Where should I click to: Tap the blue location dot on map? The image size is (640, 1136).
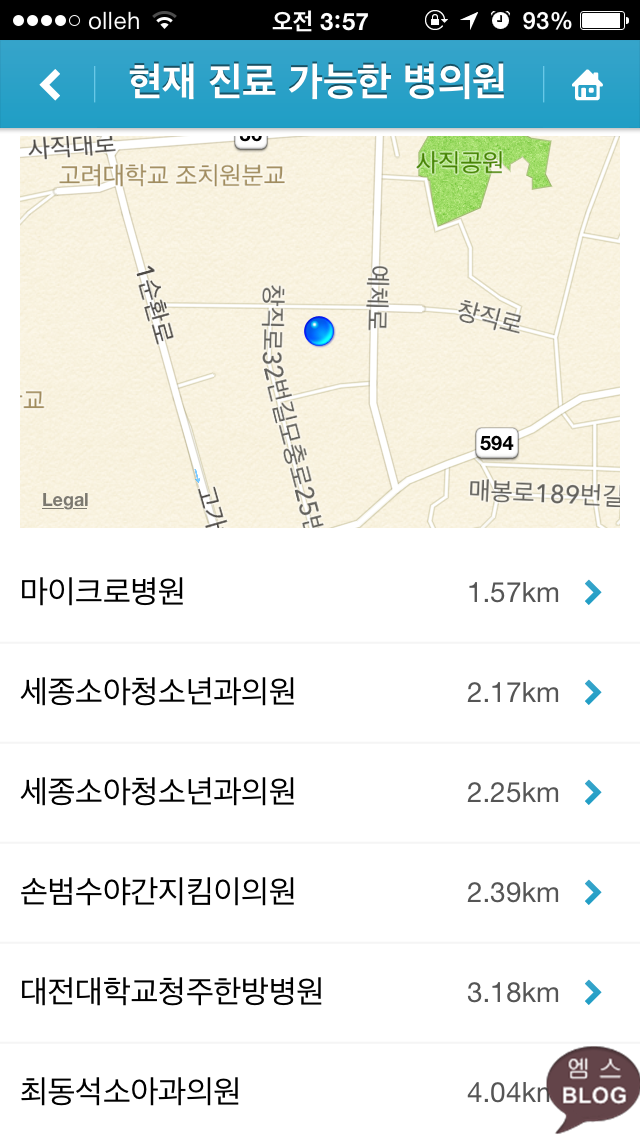point(319,331)
